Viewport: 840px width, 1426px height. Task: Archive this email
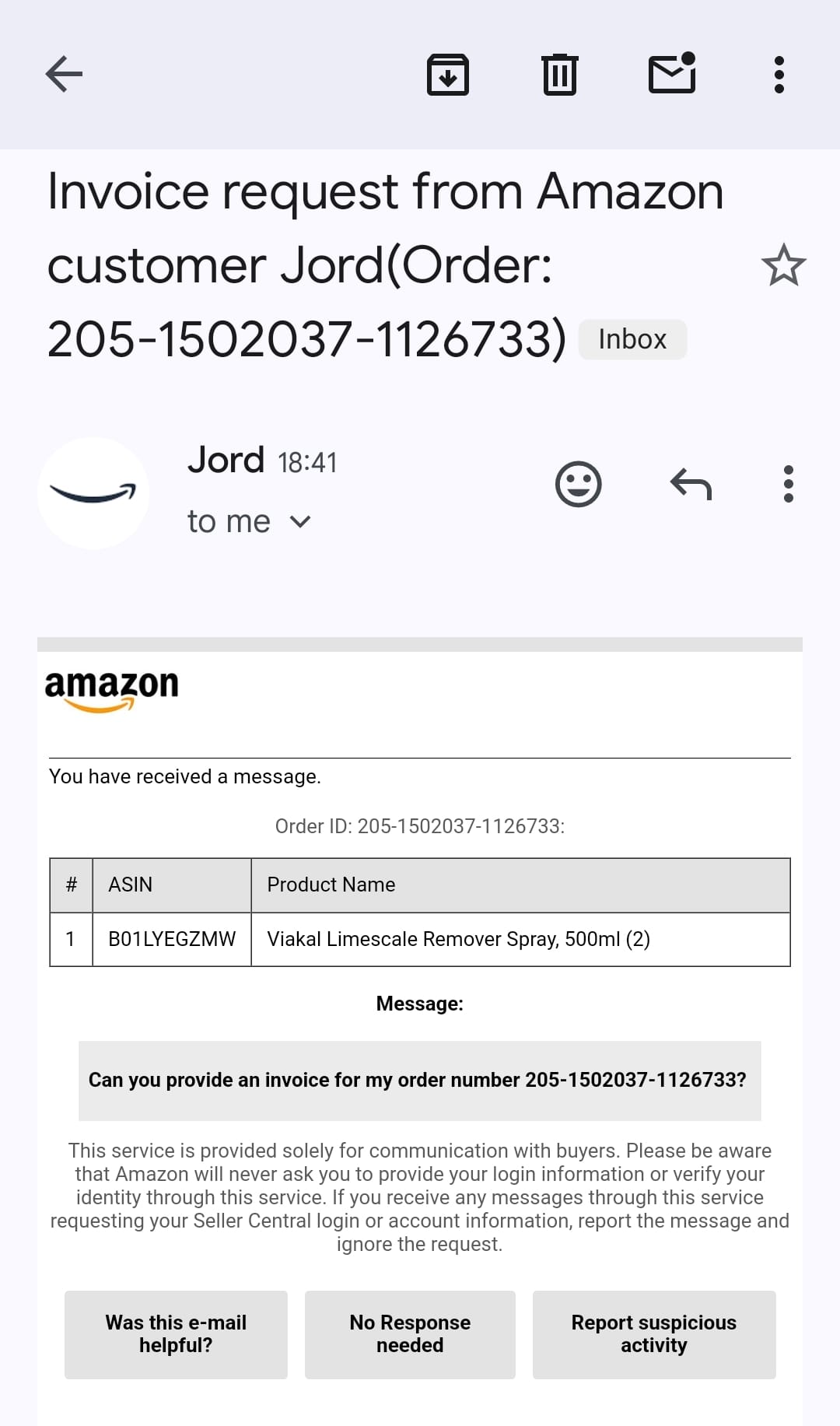448,75
